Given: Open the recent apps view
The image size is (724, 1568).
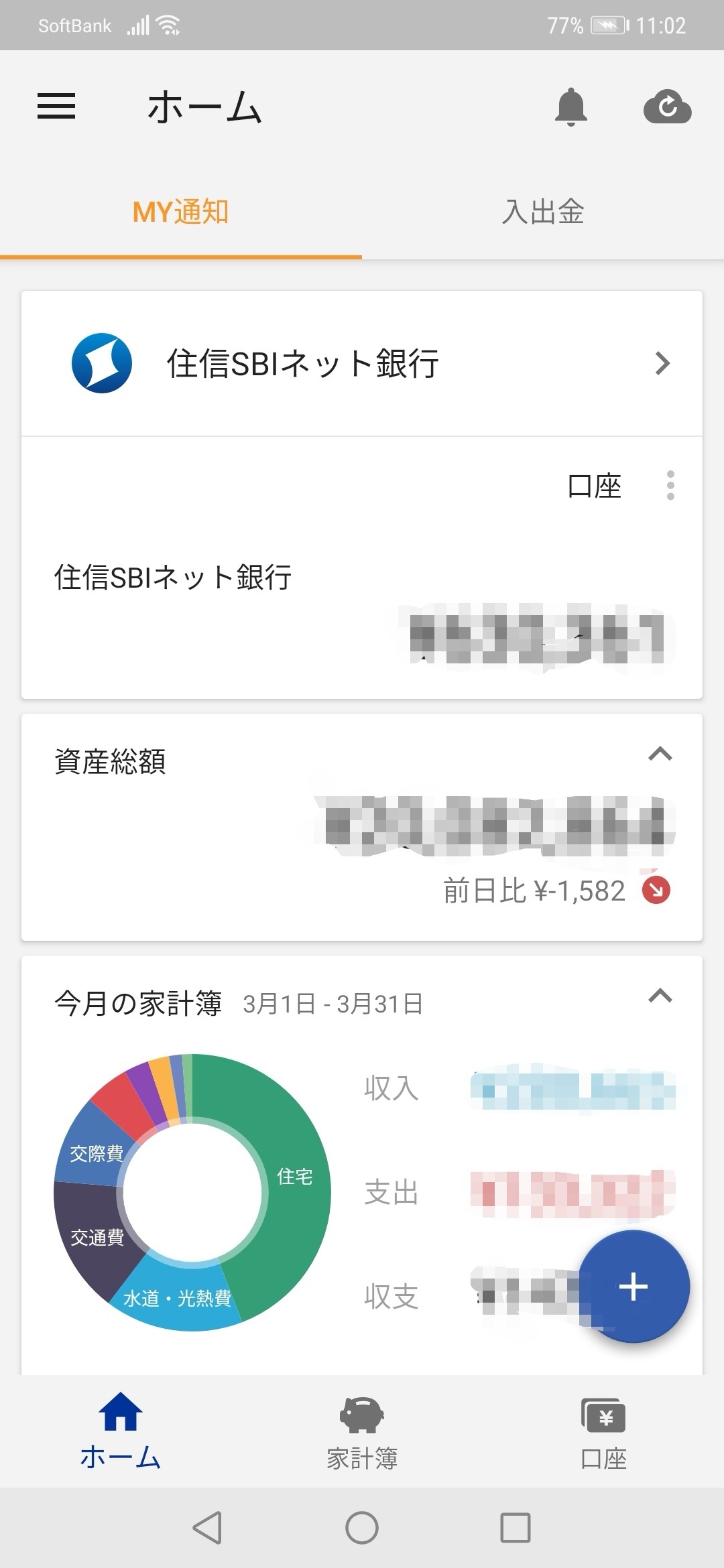Looking at the screenshot, I should coord(516,1528).
